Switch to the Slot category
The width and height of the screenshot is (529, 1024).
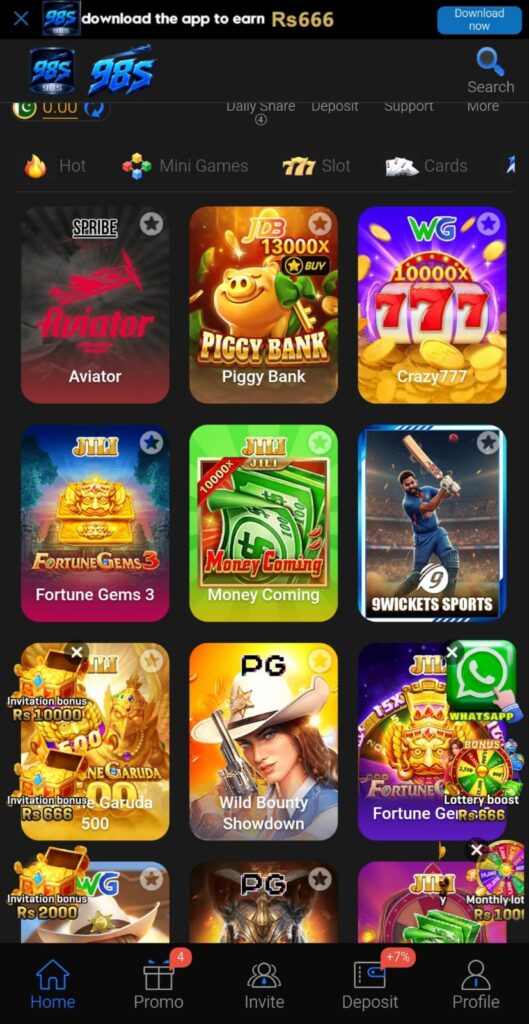tap(316, 166)
